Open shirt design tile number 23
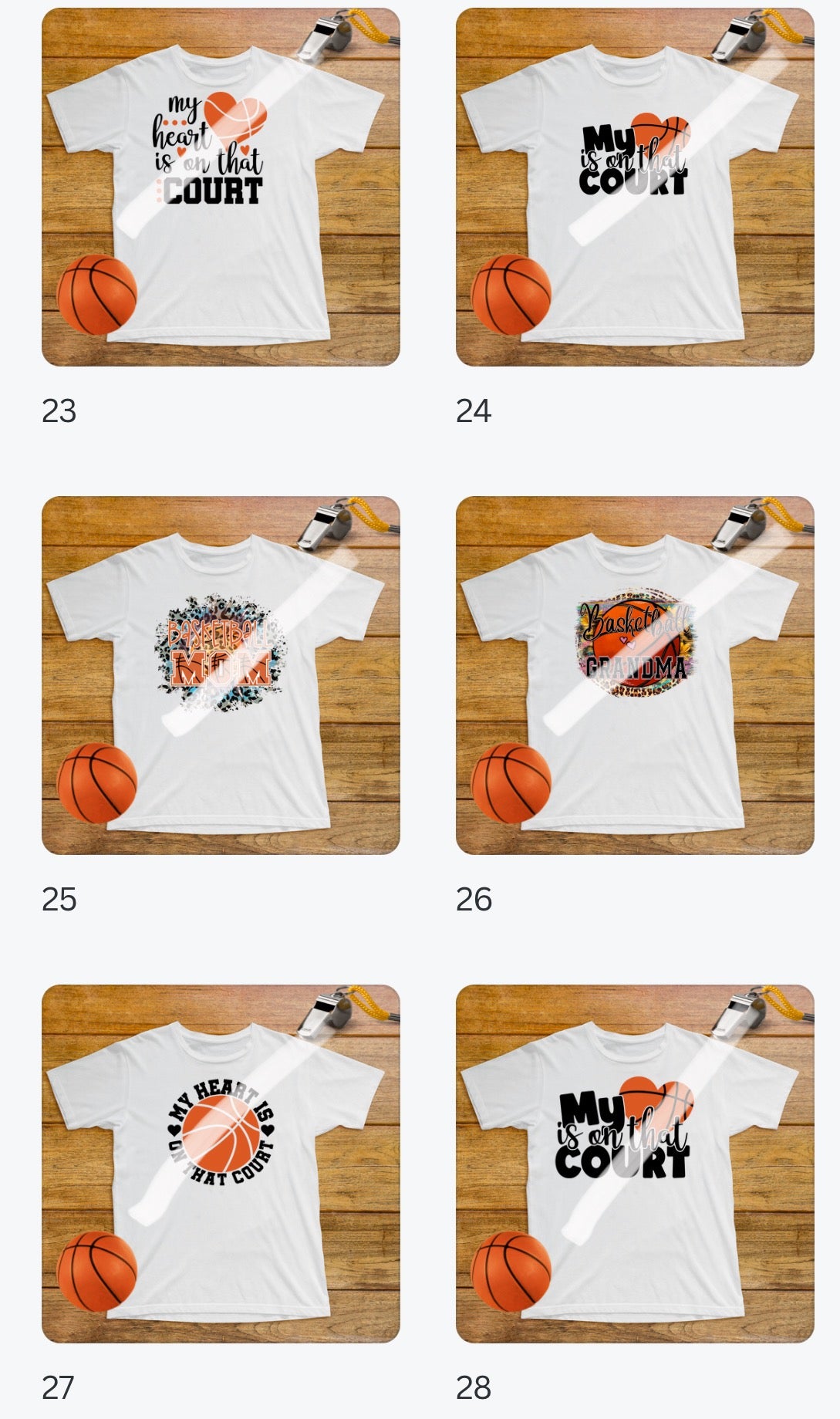The width and height of the screenshot is (840, 1419). coord(221,187)
